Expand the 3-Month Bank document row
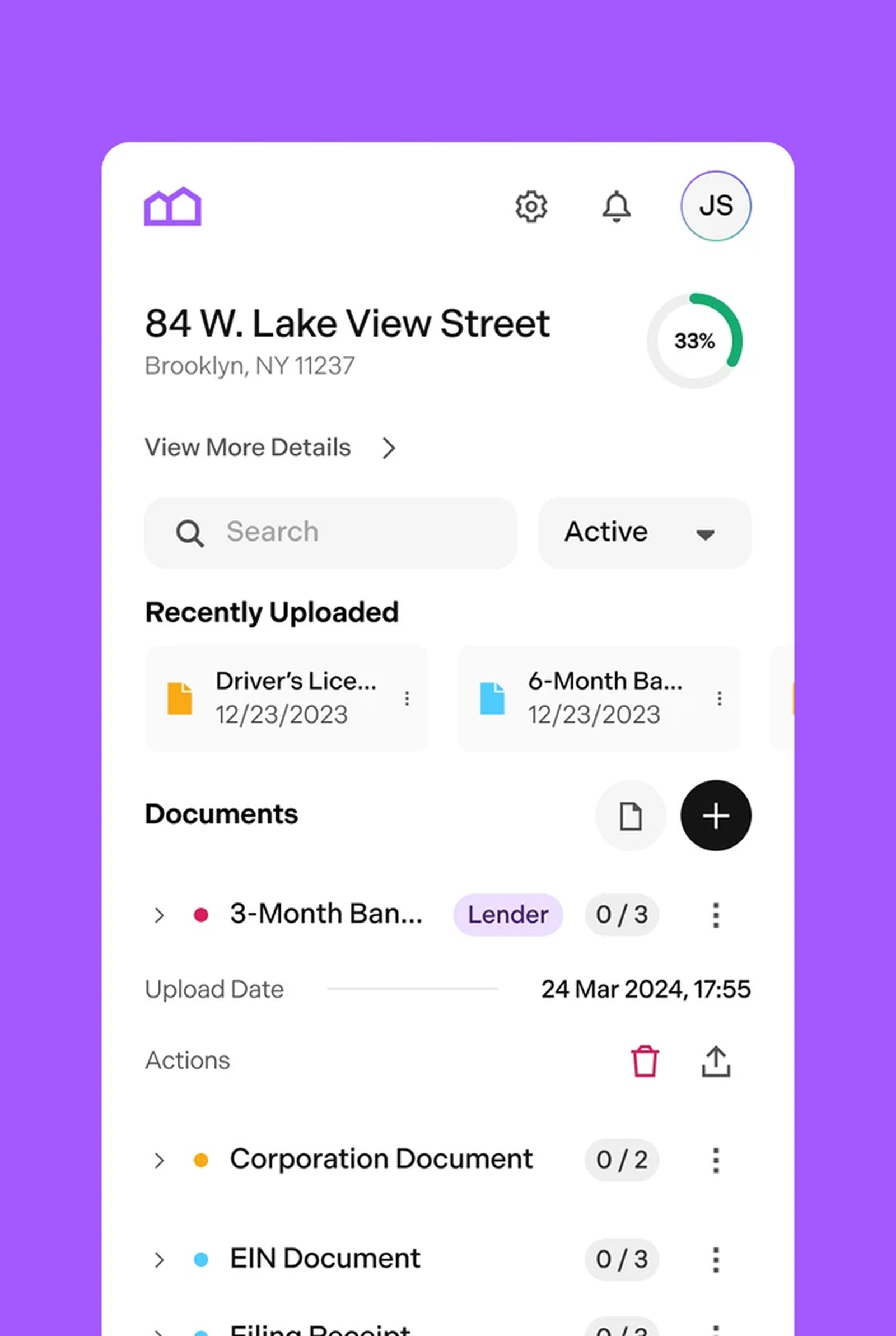This screenshot has width=896, height=1336. tap(160, 915)
